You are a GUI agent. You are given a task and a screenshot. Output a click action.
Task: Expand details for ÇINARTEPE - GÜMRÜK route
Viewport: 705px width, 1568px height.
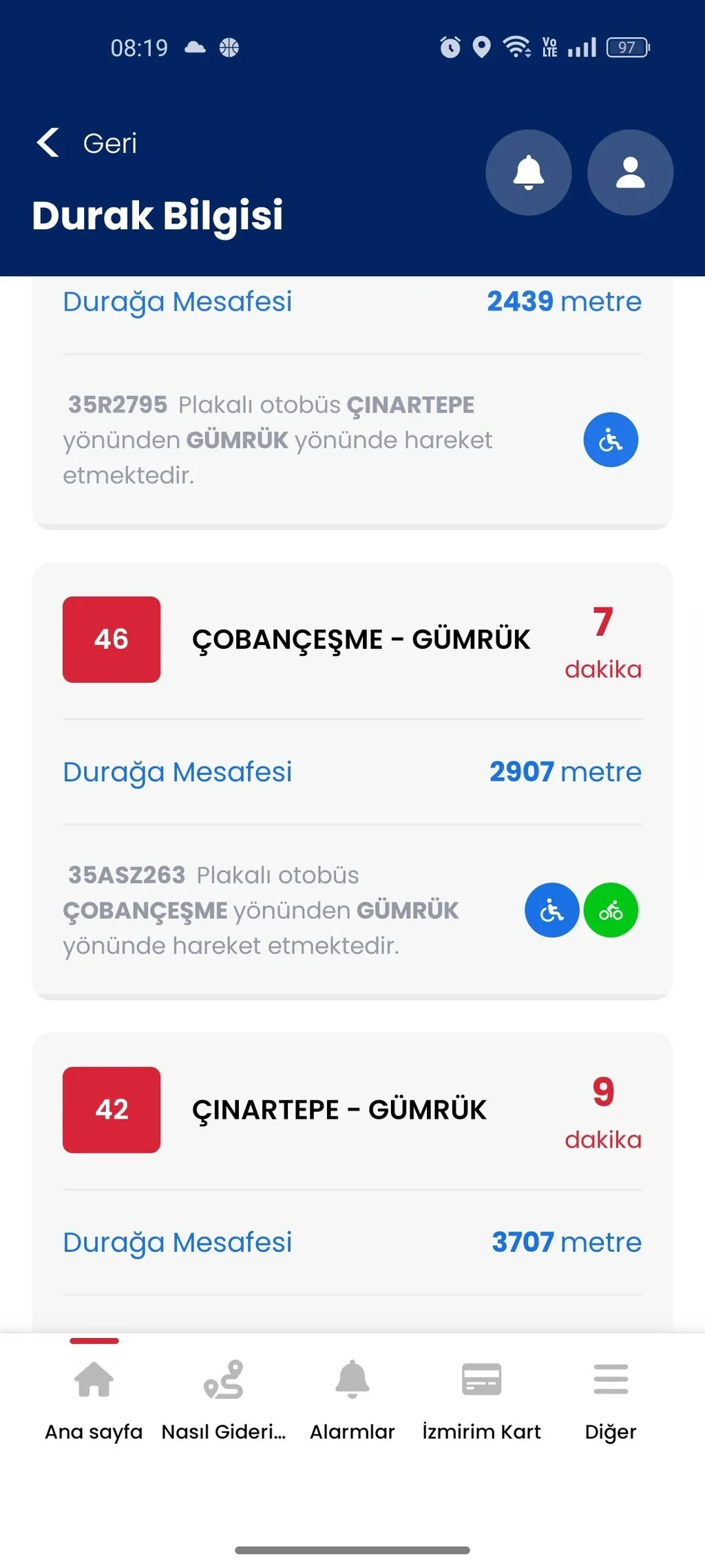tap(340, 1109)
